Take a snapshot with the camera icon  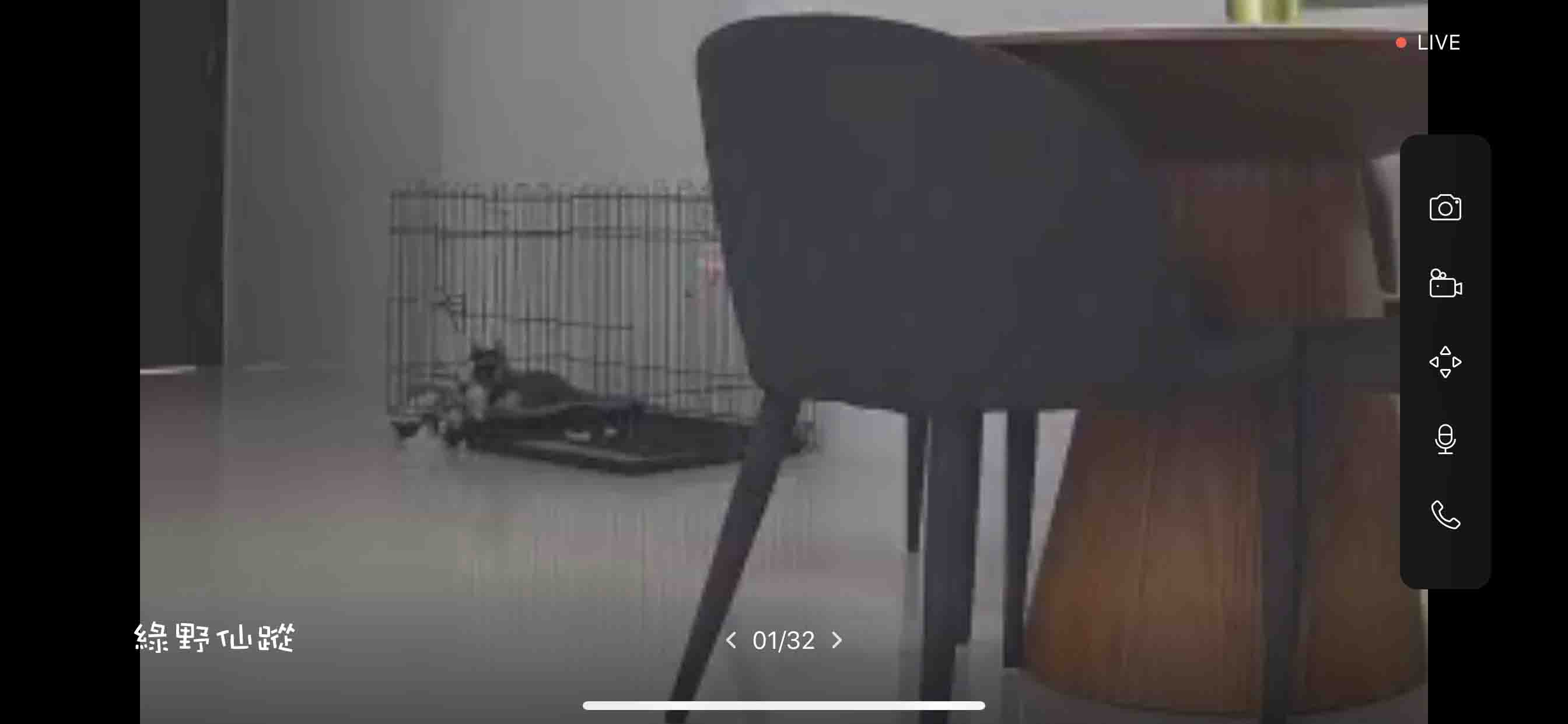click(x=1444, y=208)
